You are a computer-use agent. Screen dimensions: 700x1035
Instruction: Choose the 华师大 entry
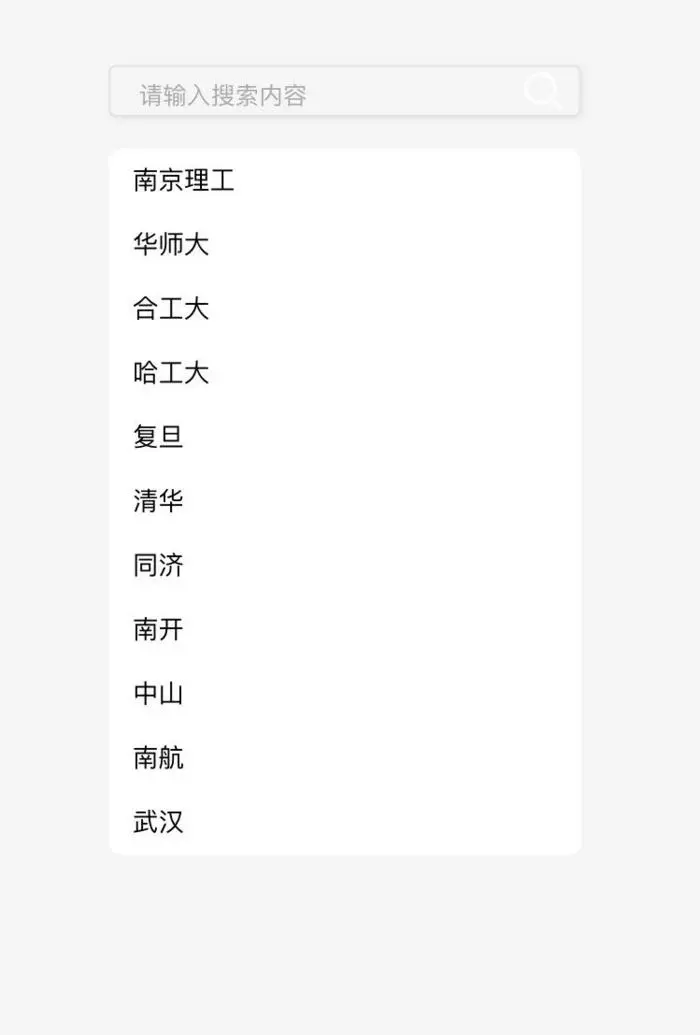click(x=171, y=245)
